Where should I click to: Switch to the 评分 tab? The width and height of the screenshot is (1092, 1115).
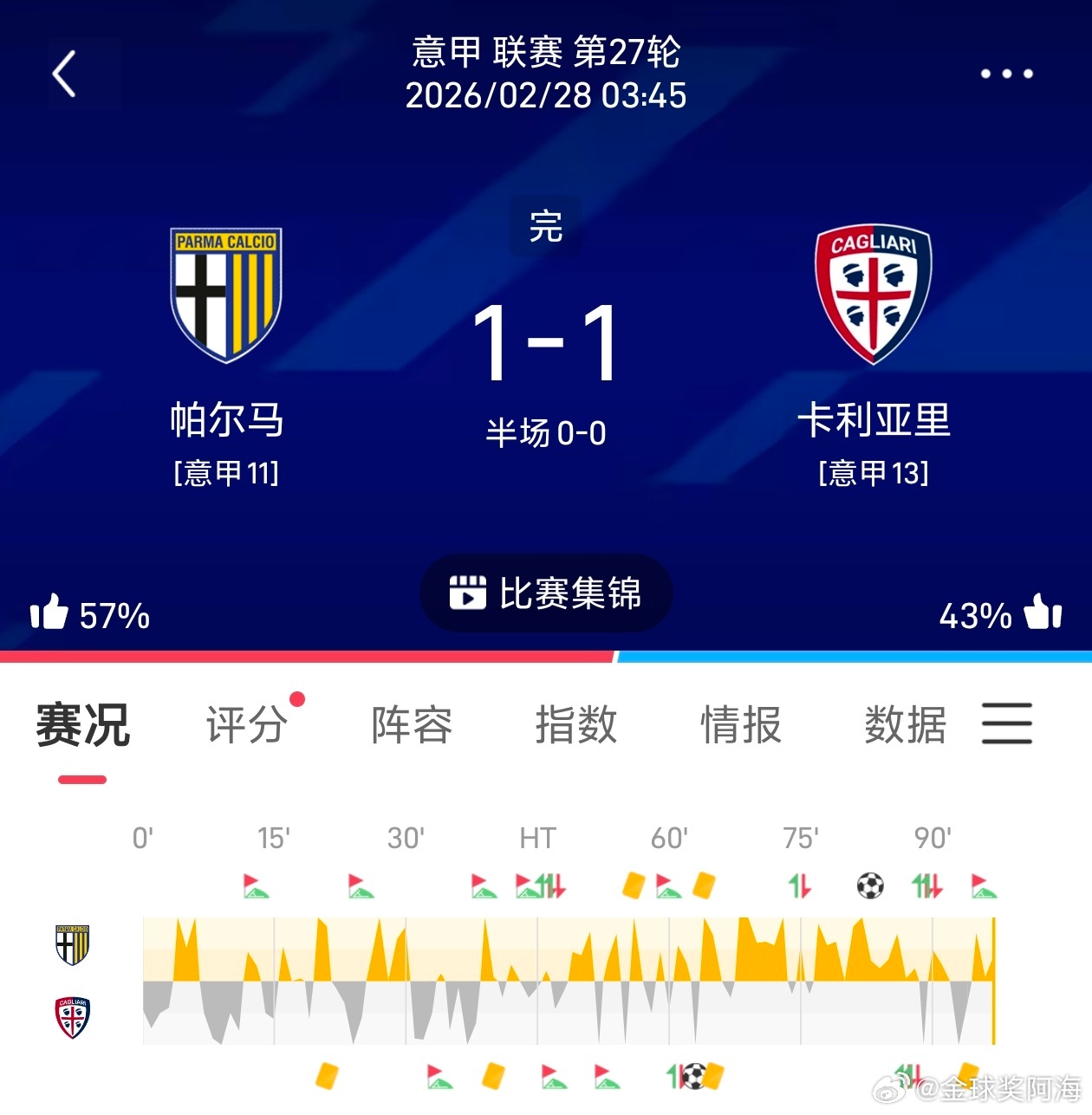(x=247, y=726)
